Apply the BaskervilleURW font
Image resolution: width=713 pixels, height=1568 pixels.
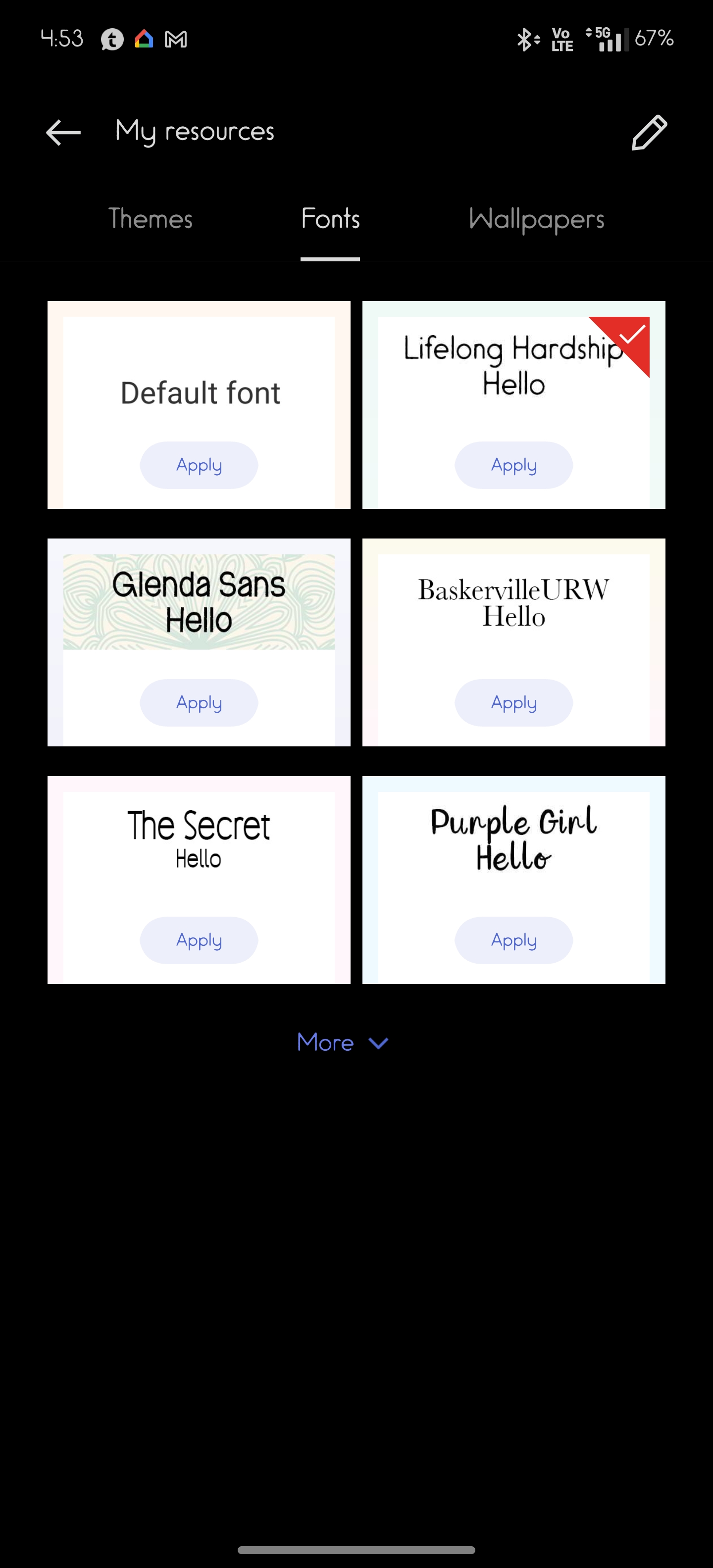(x=513, y=702)
